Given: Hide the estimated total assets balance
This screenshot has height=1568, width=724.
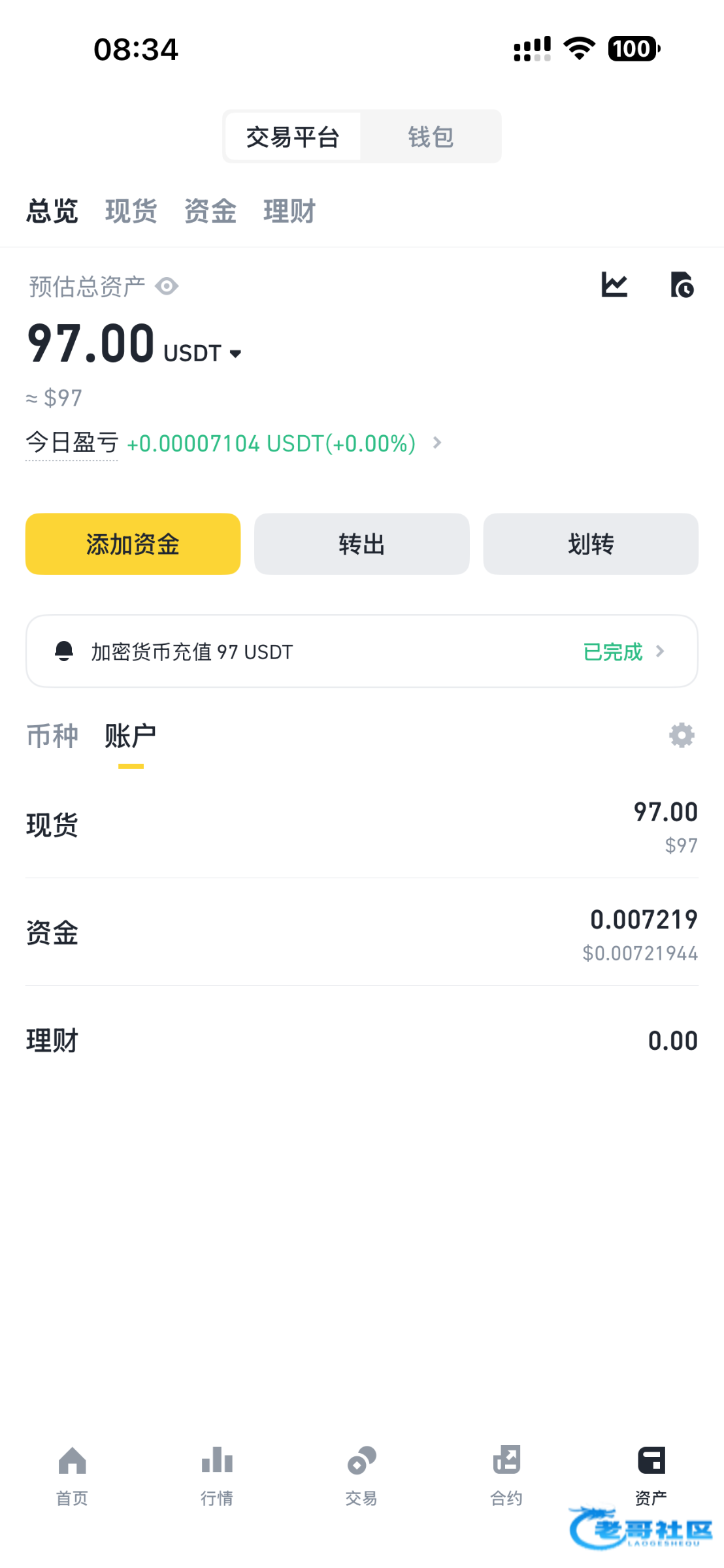Looking at the screenshot, I should tap(167, 286).
